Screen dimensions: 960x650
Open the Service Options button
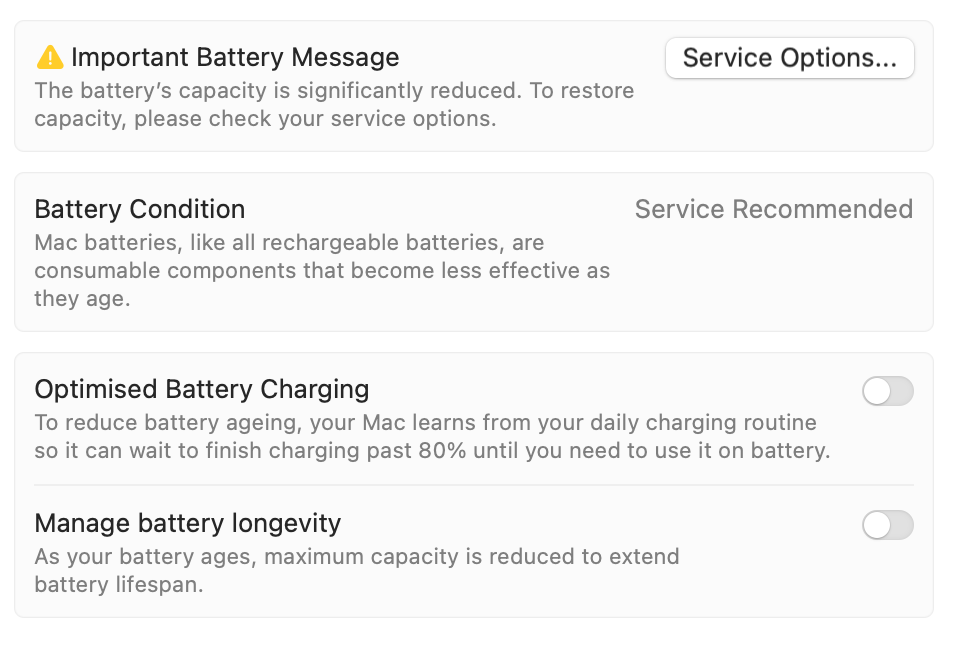point(789,58)
